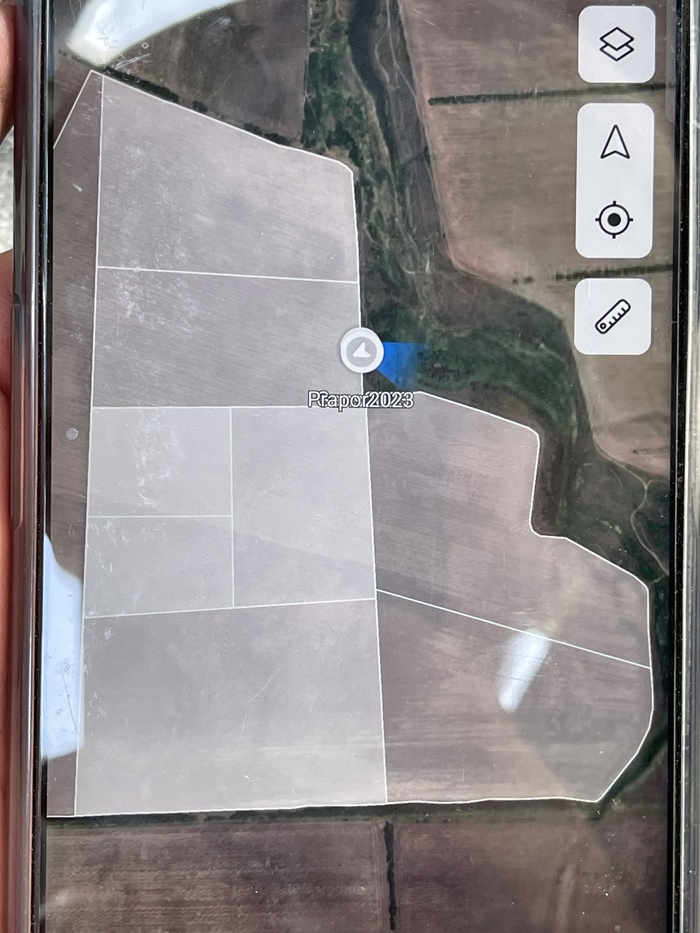The width and height of the screenshot is (700, 933).
Task: Open the map layers selector
Action: (x=616, y=44)
